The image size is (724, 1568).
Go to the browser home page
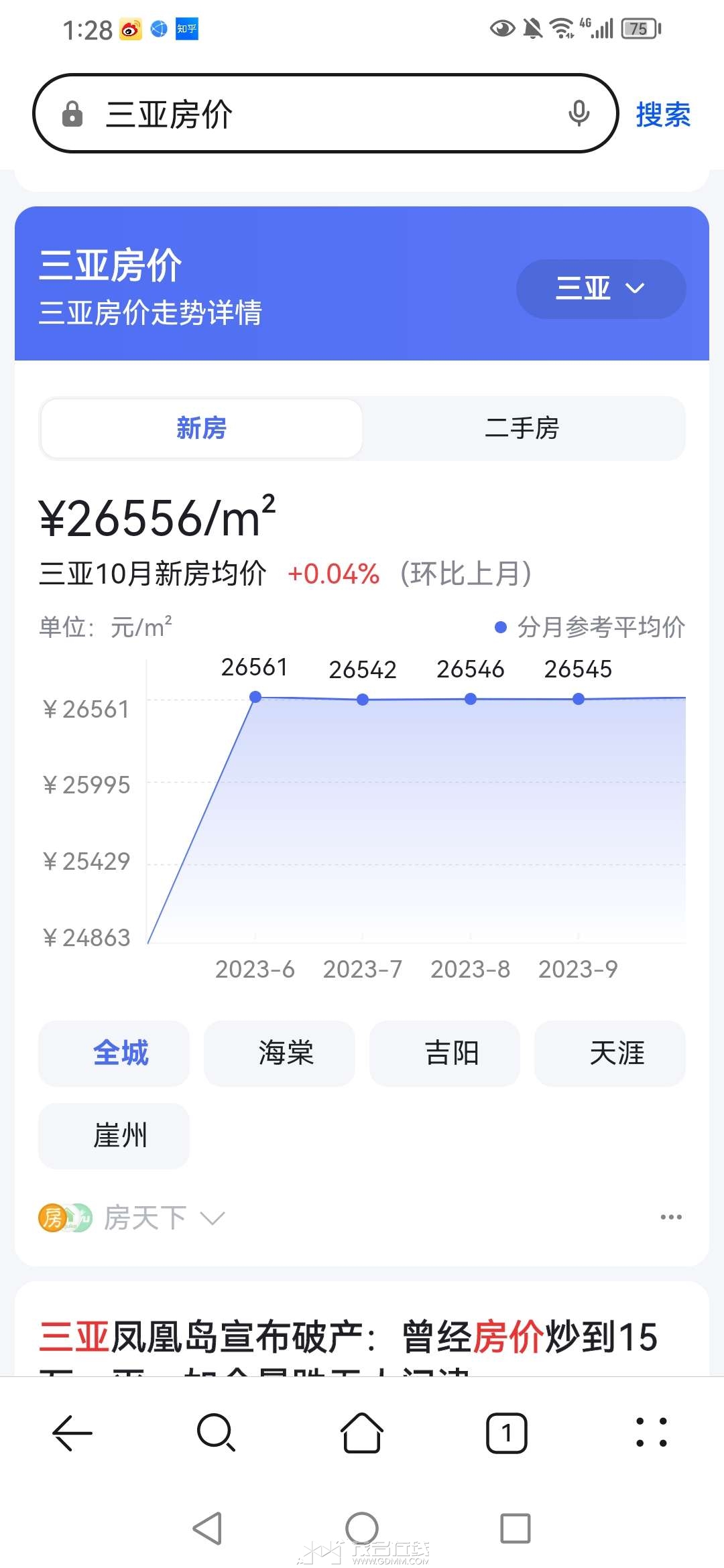coord(362,1433)
